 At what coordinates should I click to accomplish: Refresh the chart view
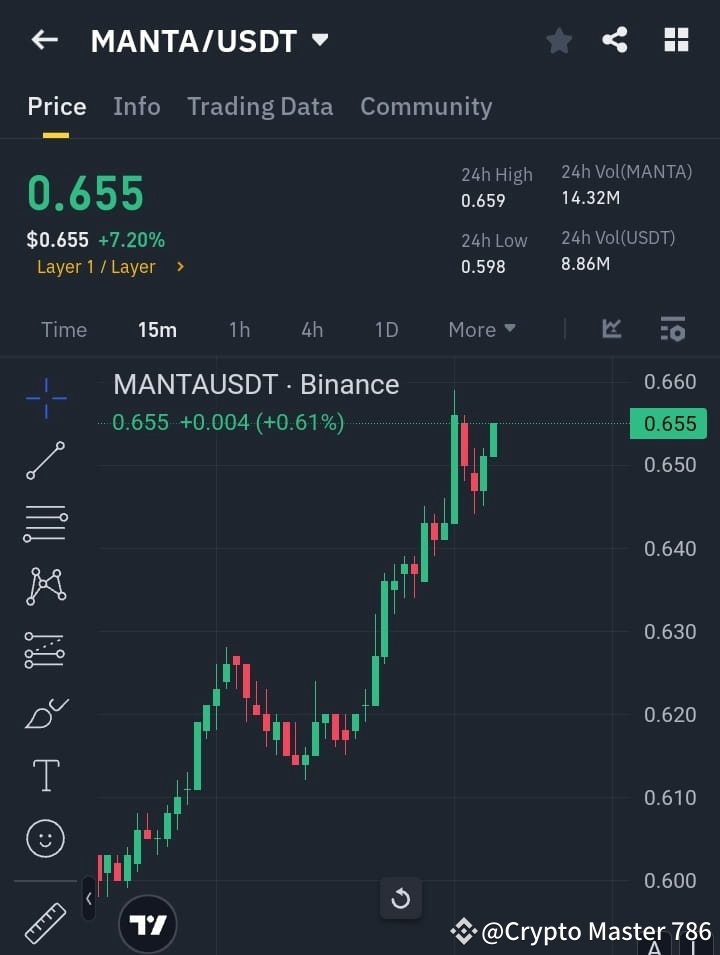coord(401,899)
